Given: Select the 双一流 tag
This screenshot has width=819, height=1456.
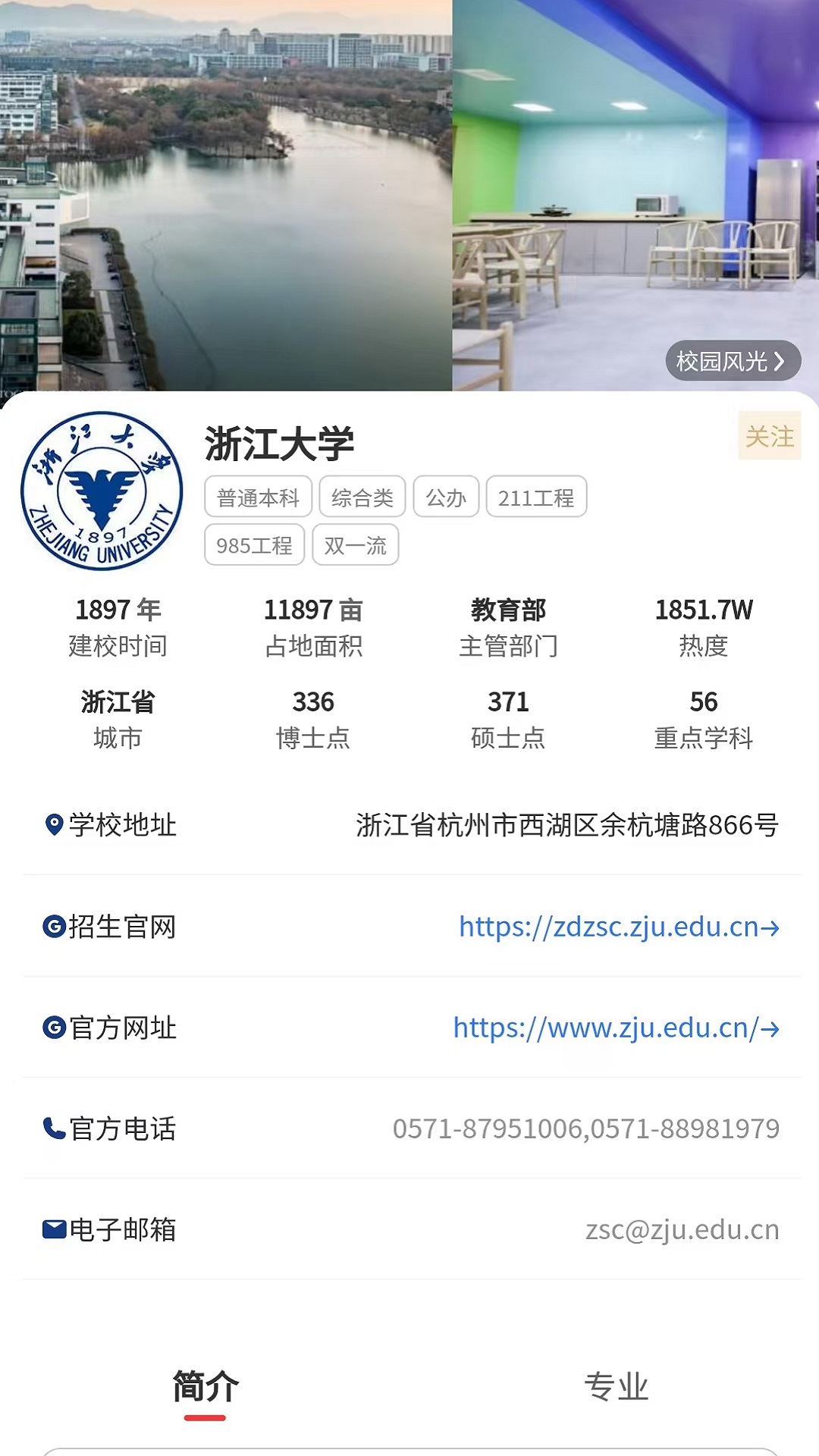Looking at the screenshot, I should tap(356, 544).
